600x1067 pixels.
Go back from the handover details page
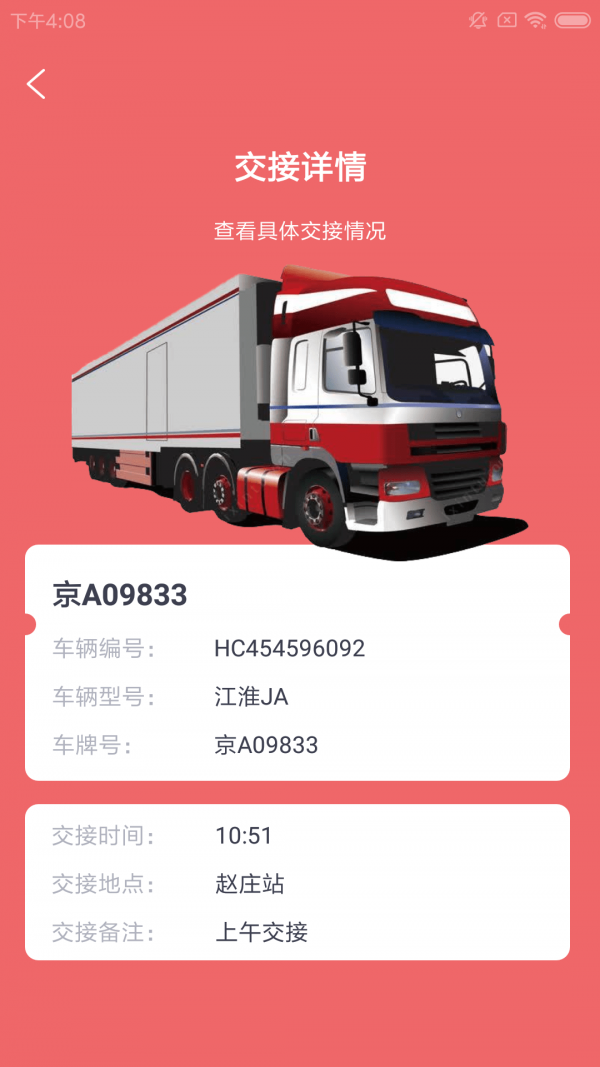click(36, 84)
